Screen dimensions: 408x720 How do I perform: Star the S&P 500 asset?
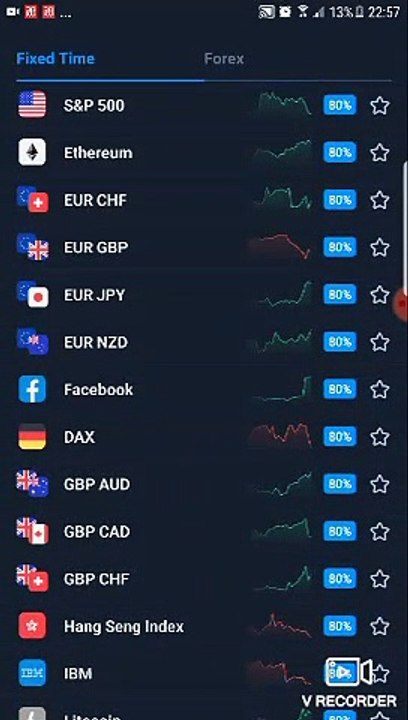[380, 106]
